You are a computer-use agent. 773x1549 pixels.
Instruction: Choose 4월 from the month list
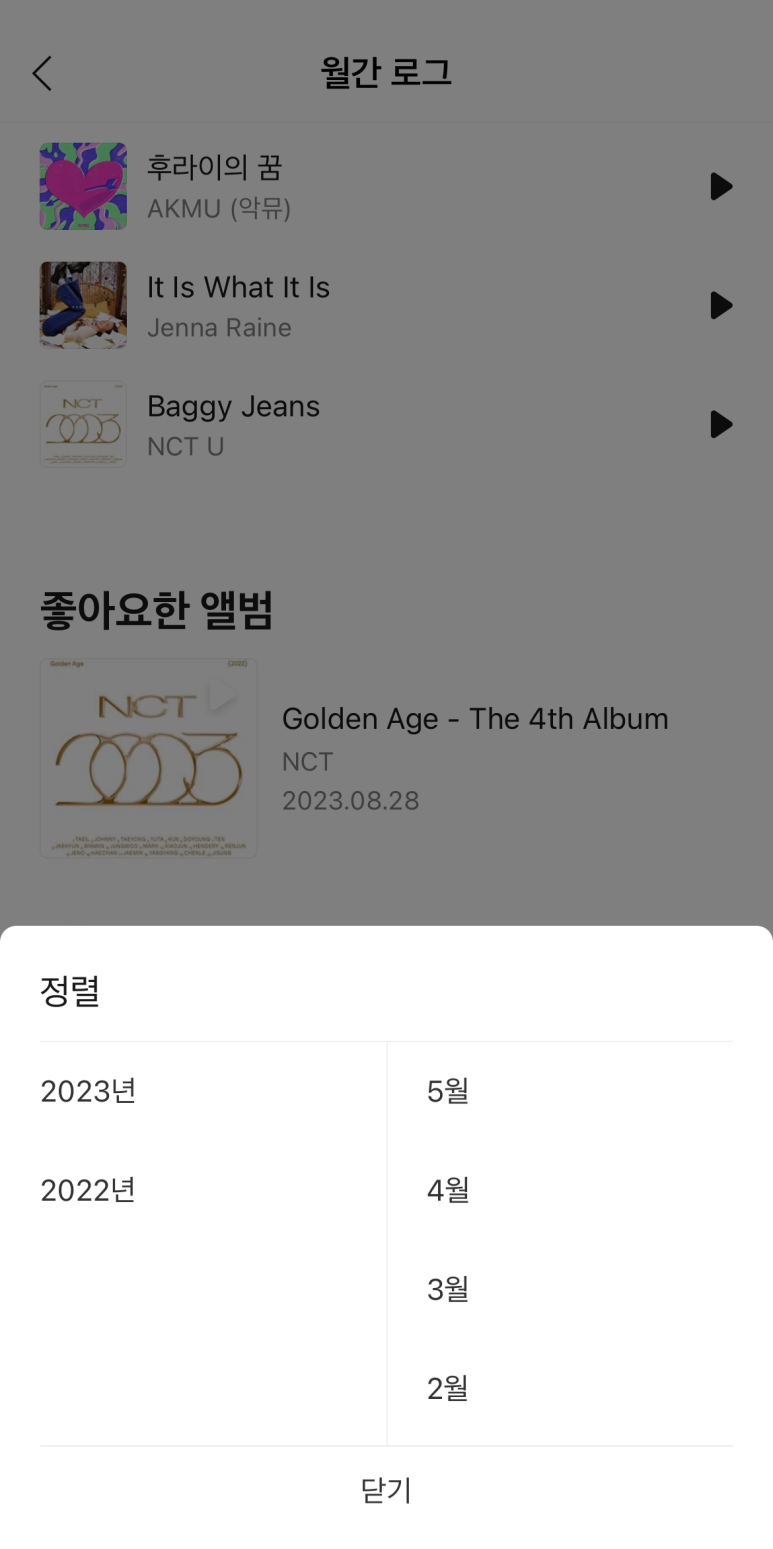pos(448,1190)
